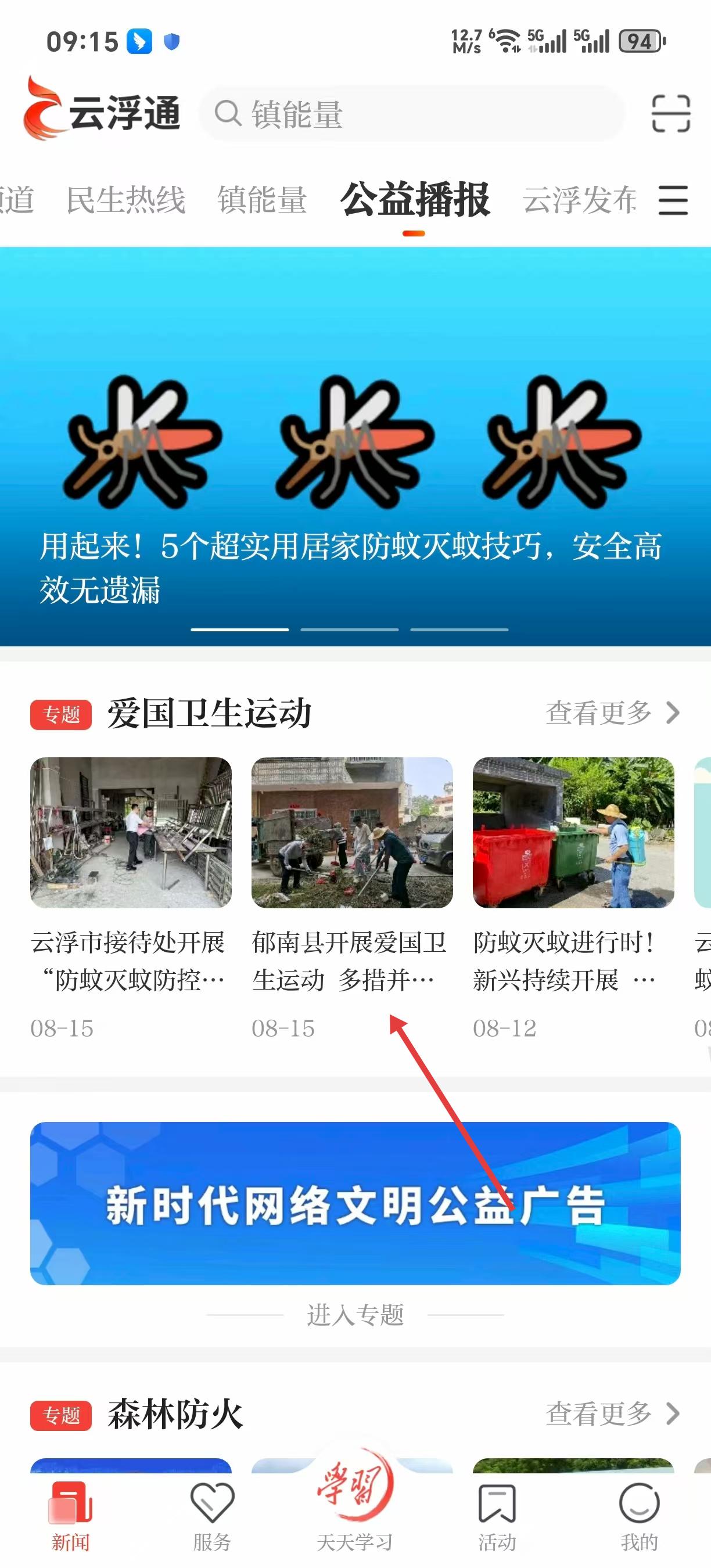Switch to the 民生热线 tab
Viewport: 711px width, 1568px height.
125,200
